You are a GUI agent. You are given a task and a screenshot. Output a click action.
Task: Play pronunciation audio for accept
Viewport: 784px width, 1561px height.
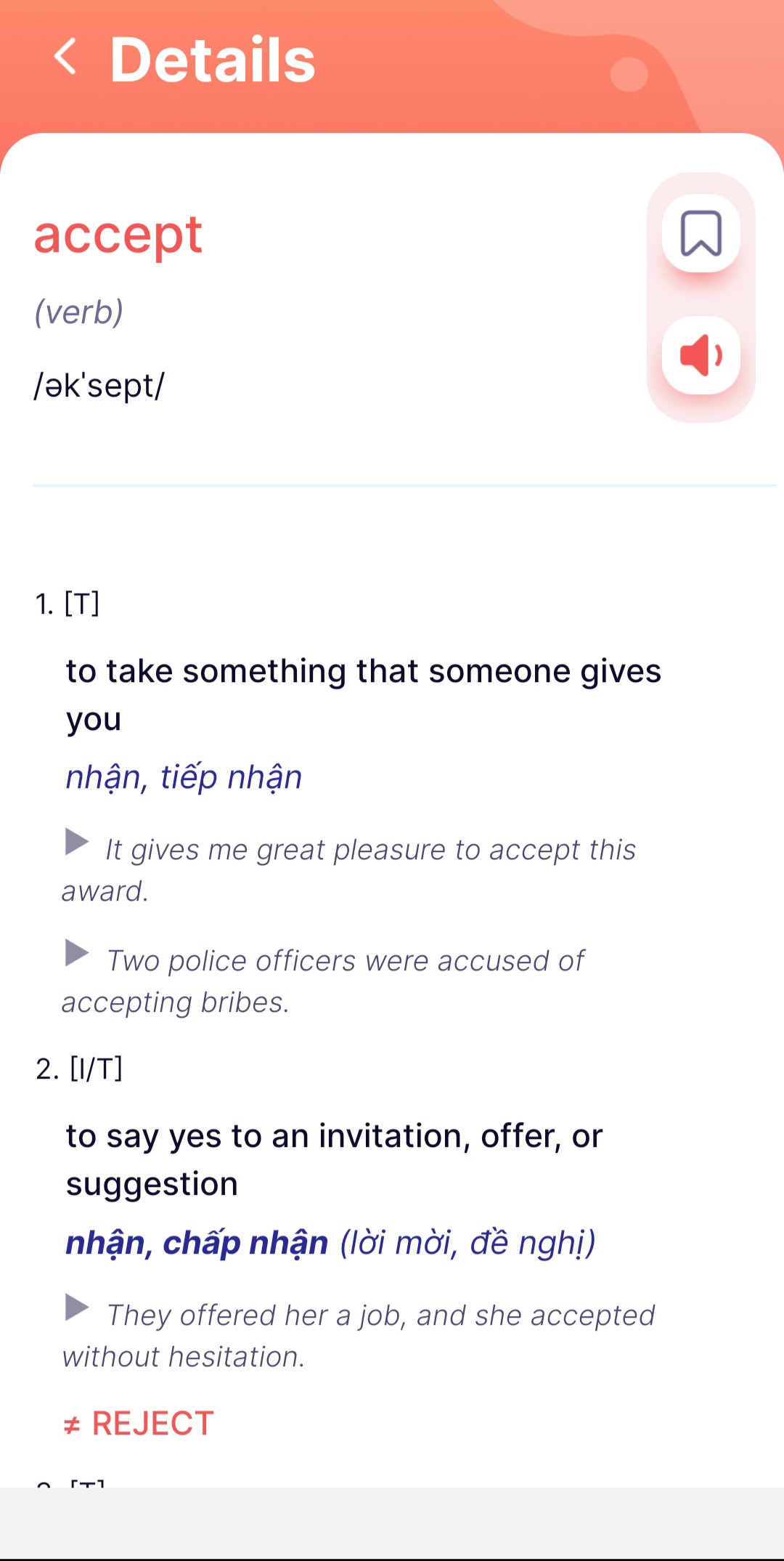[x=701, y=356]
